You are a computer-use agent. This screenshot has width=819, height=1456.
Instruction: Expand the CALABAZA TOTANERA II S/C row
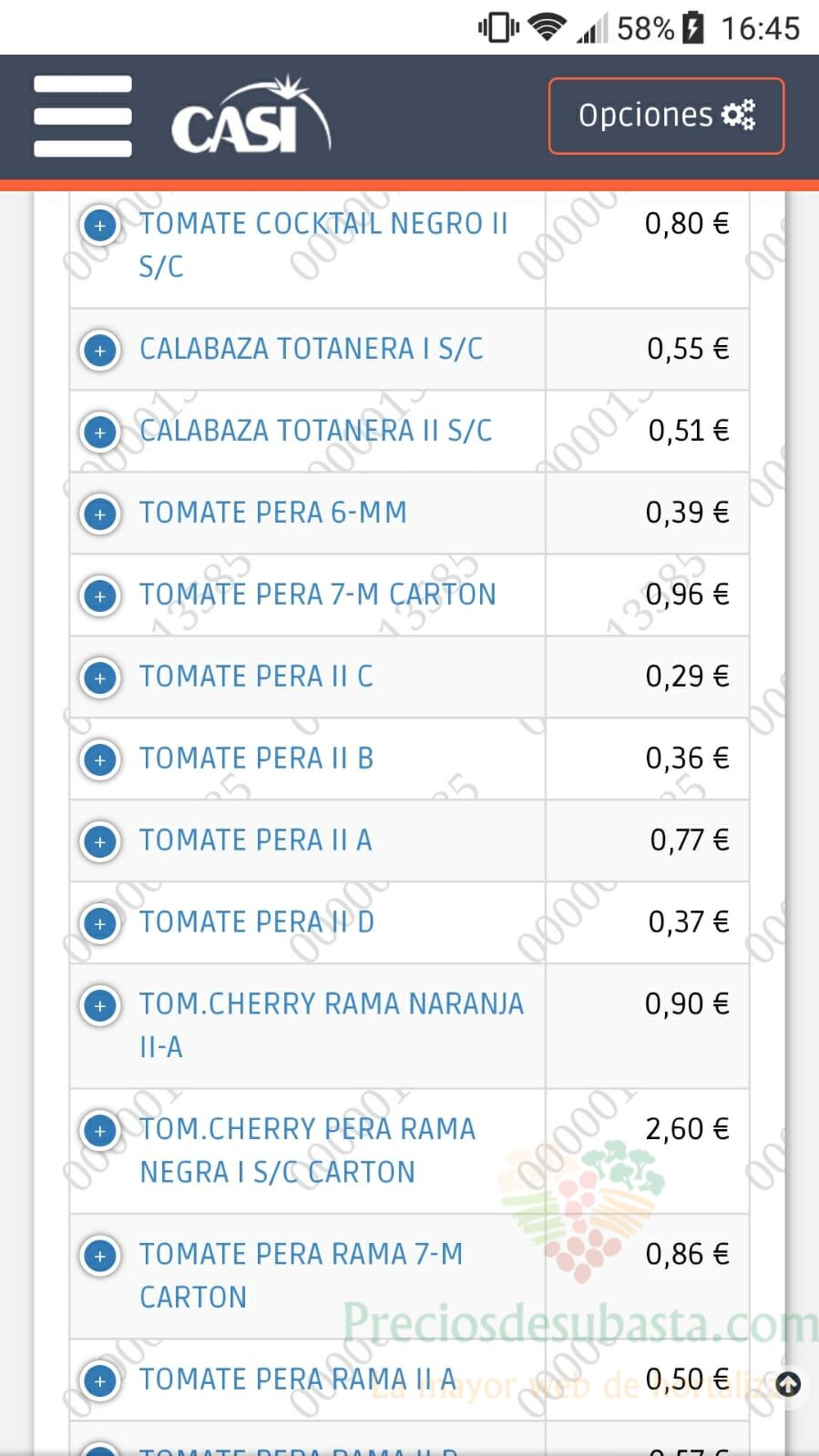point(100,432)
